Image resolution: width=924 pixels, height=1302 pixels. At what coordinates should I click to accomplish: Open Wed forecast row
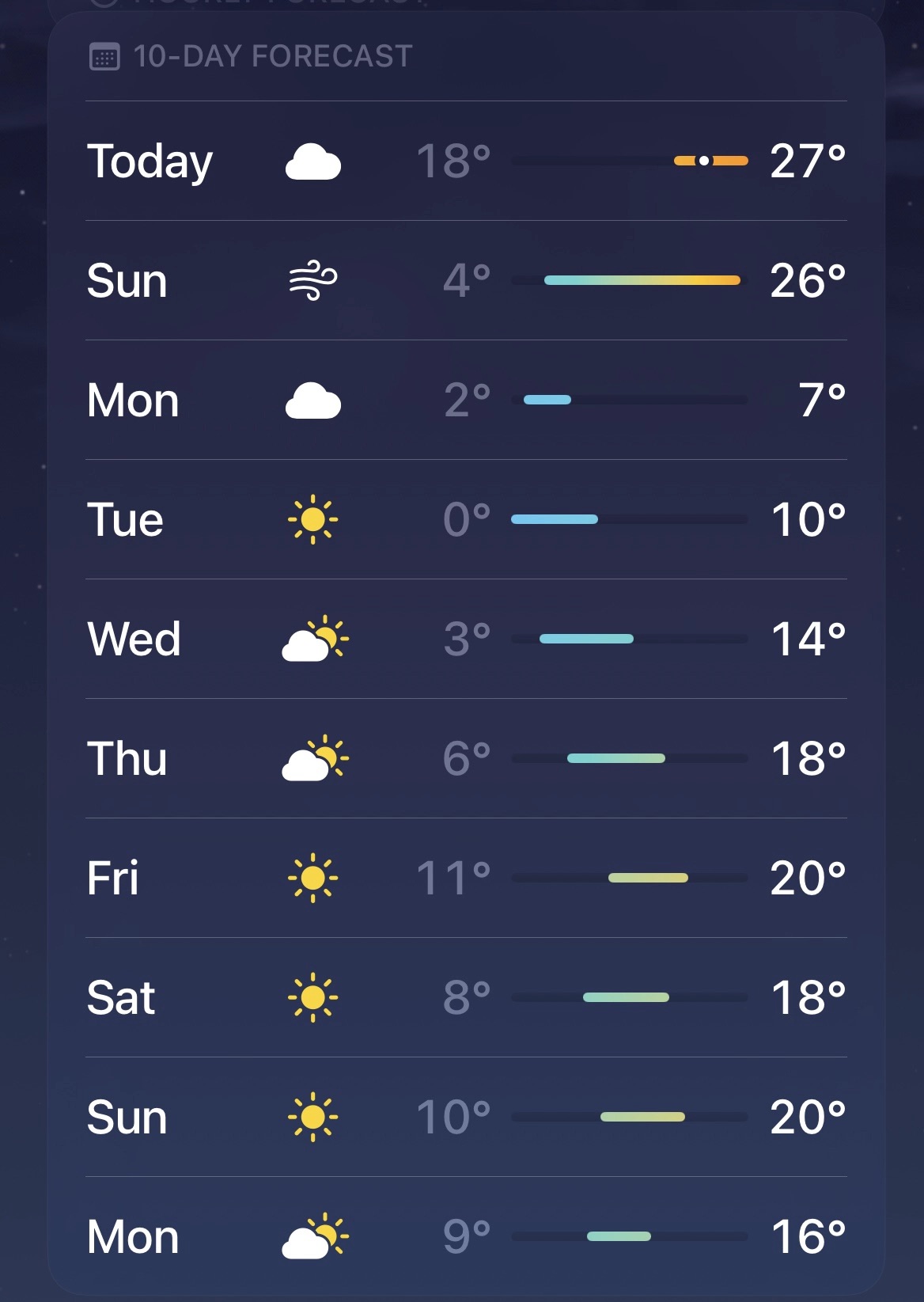pyautogui.click(x=465, y=640)
